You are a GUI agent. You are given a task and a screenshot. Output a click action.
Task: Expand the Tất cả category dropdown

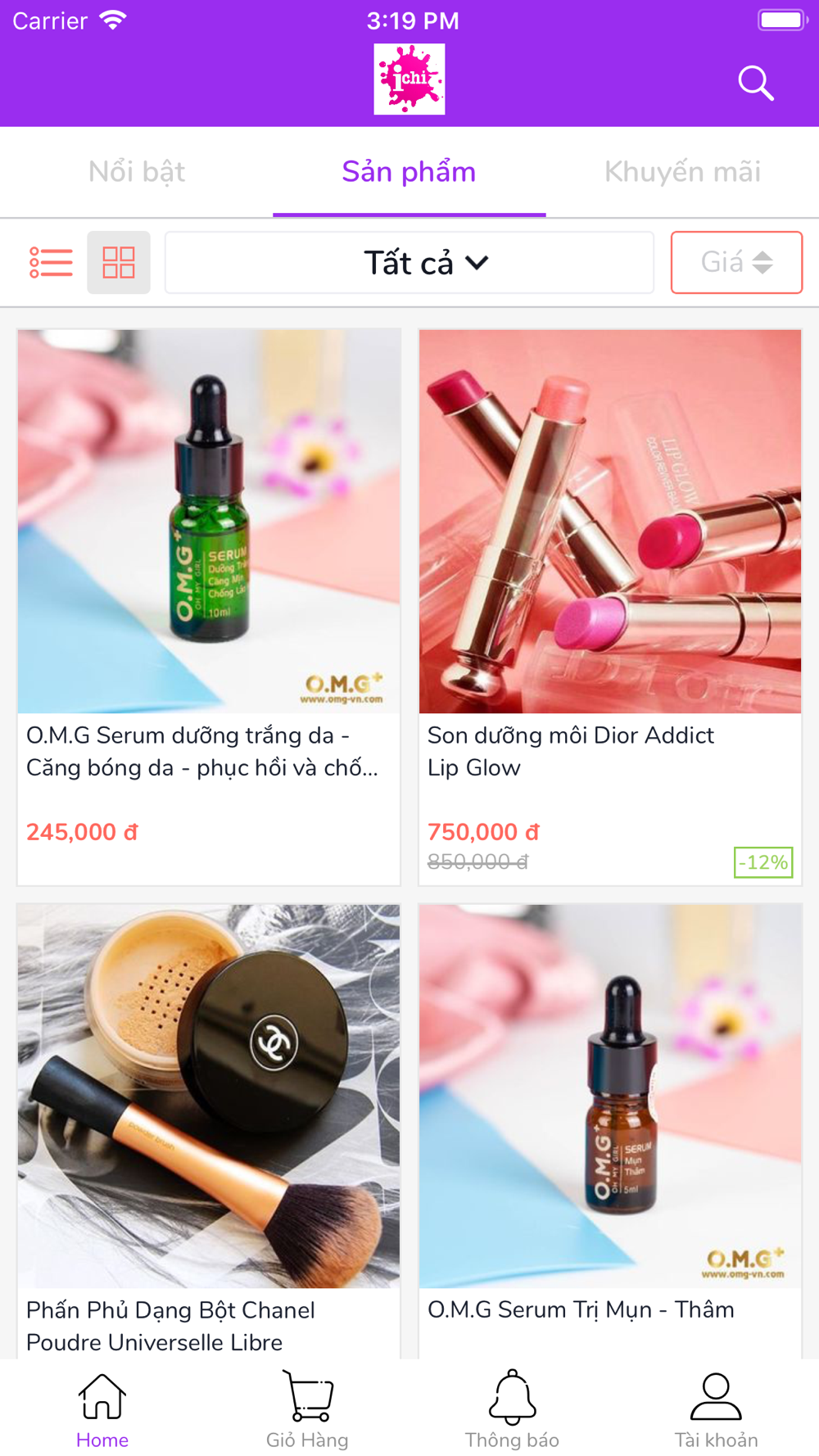click(x=409, y=262)
